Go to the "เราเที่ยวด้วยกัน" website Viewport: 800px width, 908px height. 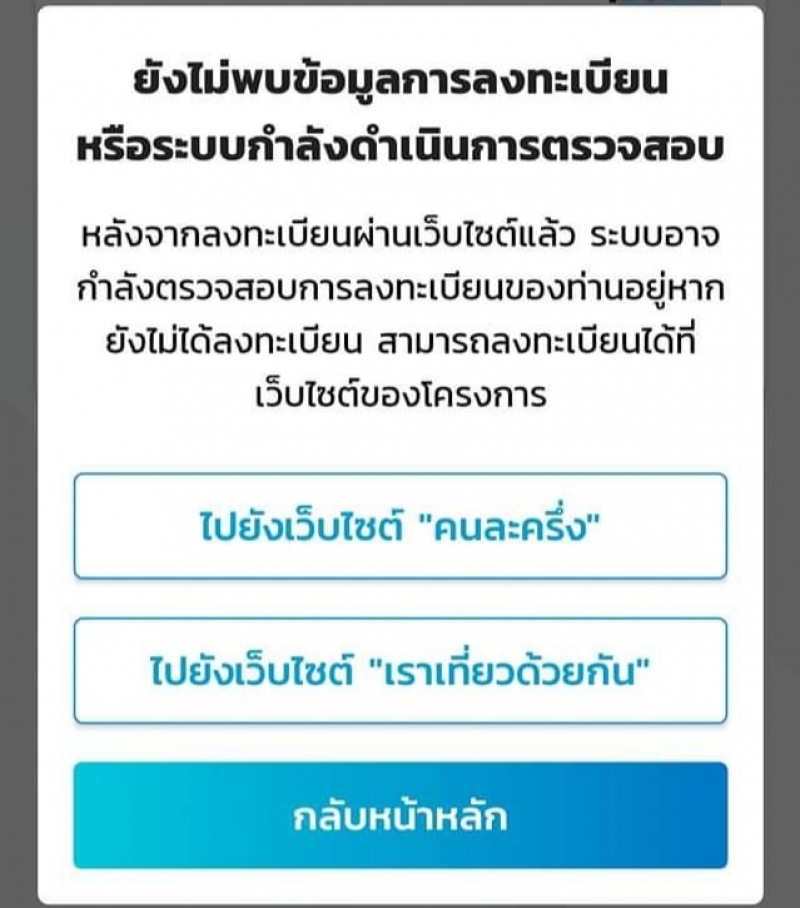[400, 671]
